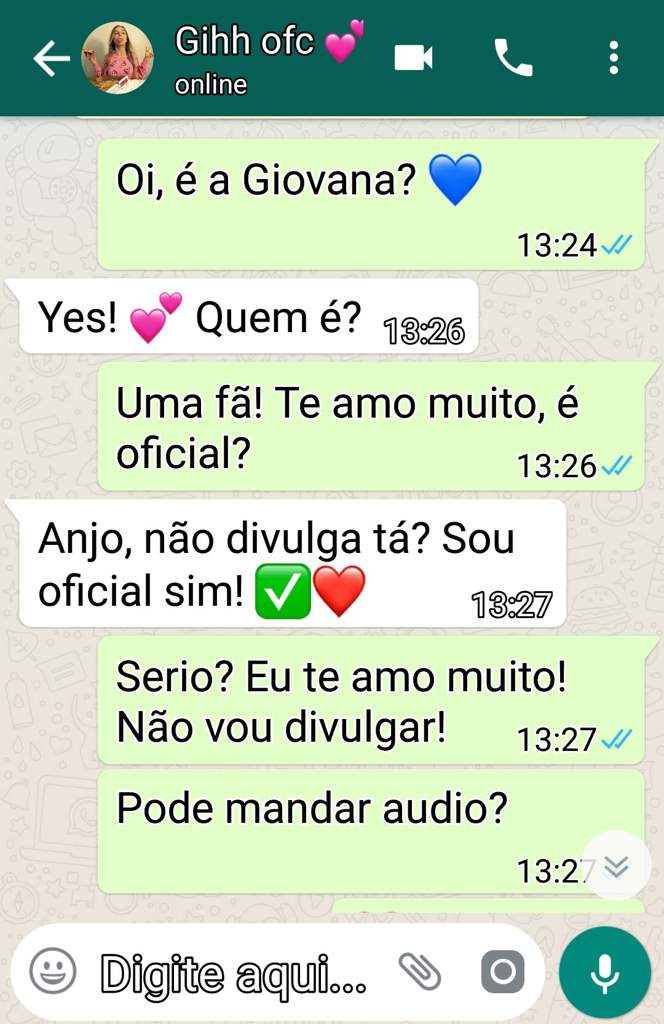This screenshot has width=664, height=1024.
Task: Start a voice call with Gihh ofc
Action: tap(514, 59)
